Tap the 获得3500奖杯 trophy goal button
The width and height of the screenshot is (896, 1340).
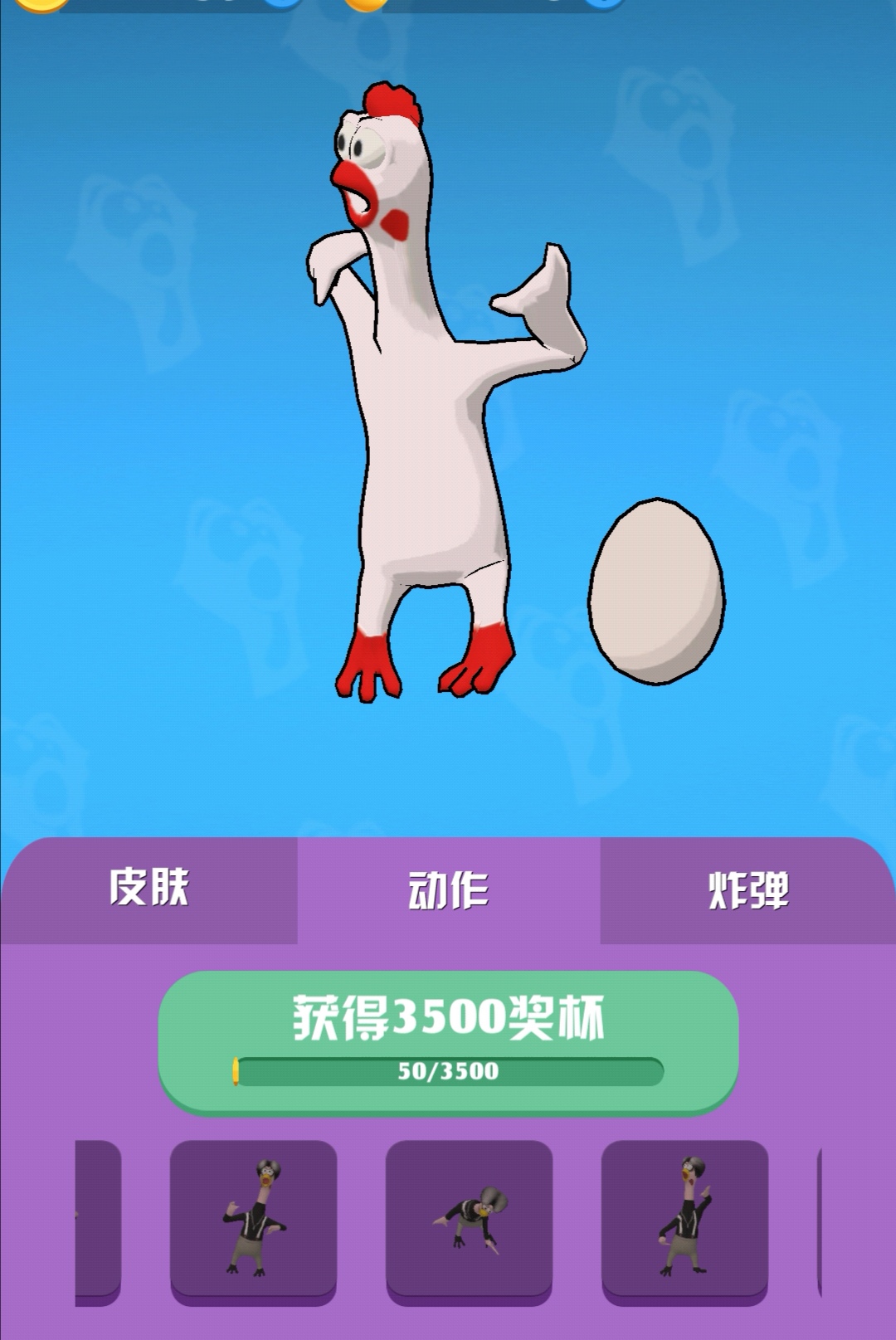pos(448,1042)
